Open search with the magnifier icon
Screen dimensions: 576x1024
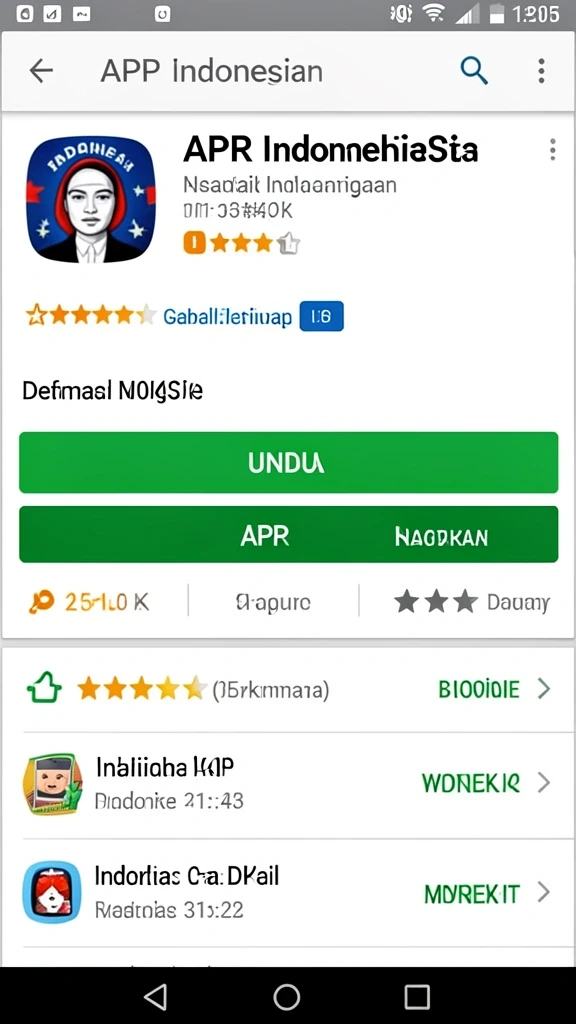coord(474,70)
